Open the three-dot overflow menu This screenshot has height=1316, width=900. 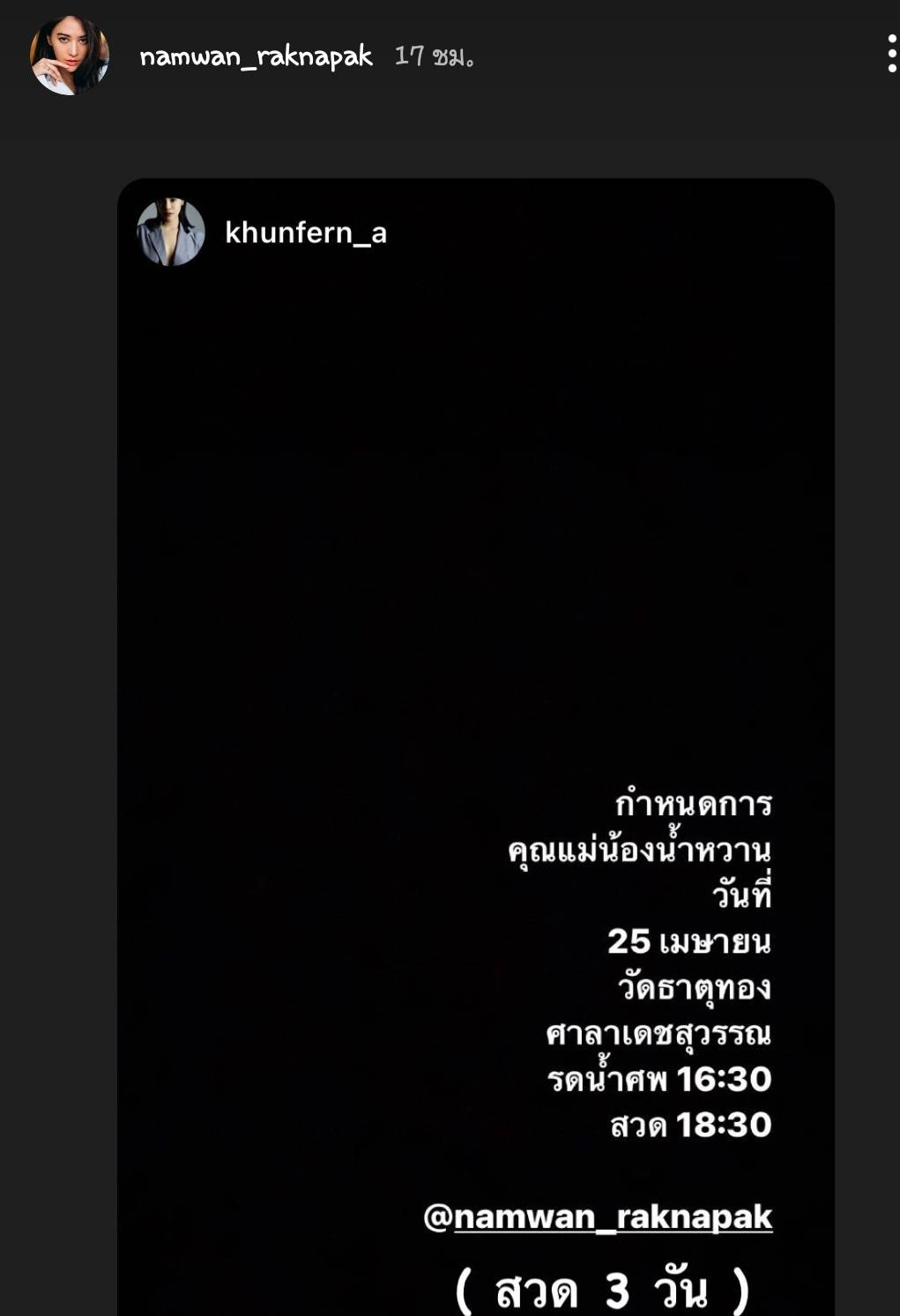891,55
